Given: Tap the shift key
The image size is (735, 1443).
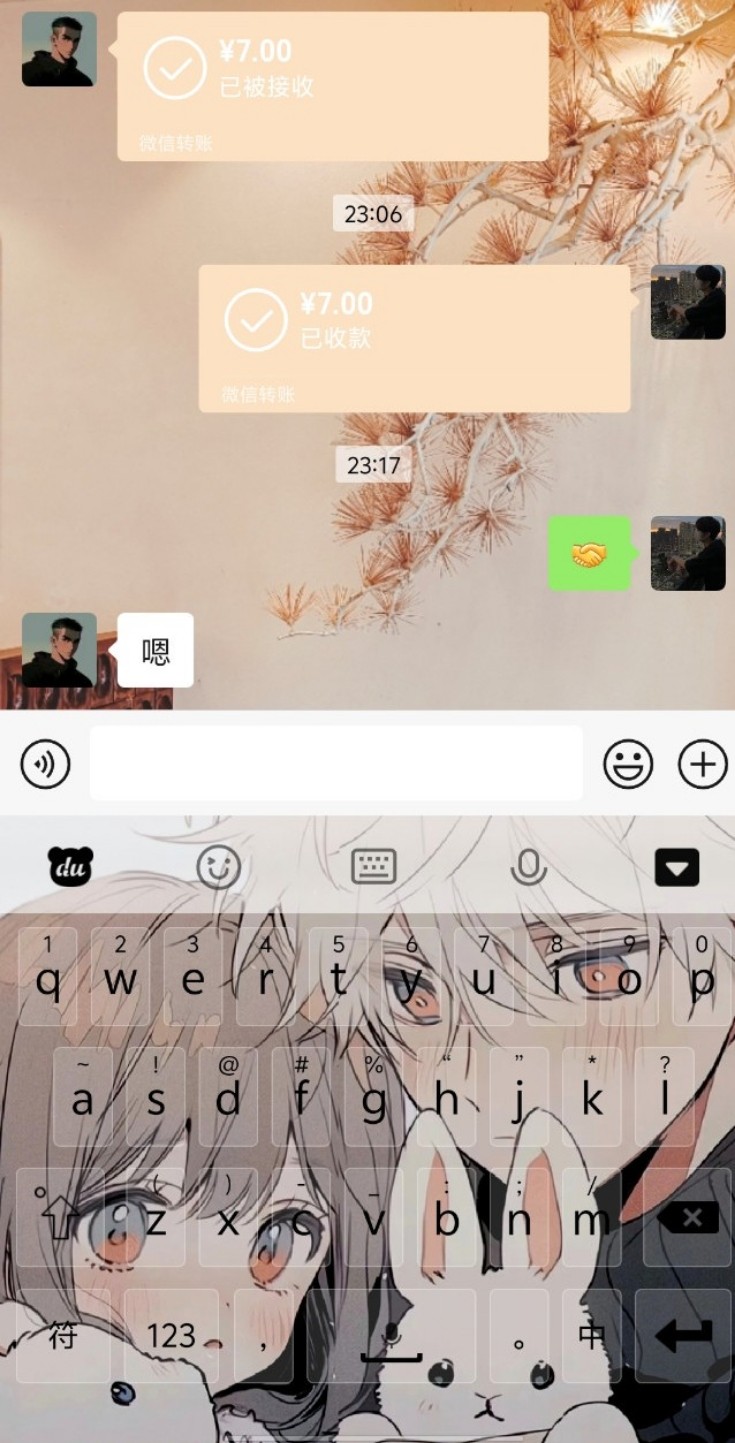Looking at the screenshot, I should [x=60, y=1218].
